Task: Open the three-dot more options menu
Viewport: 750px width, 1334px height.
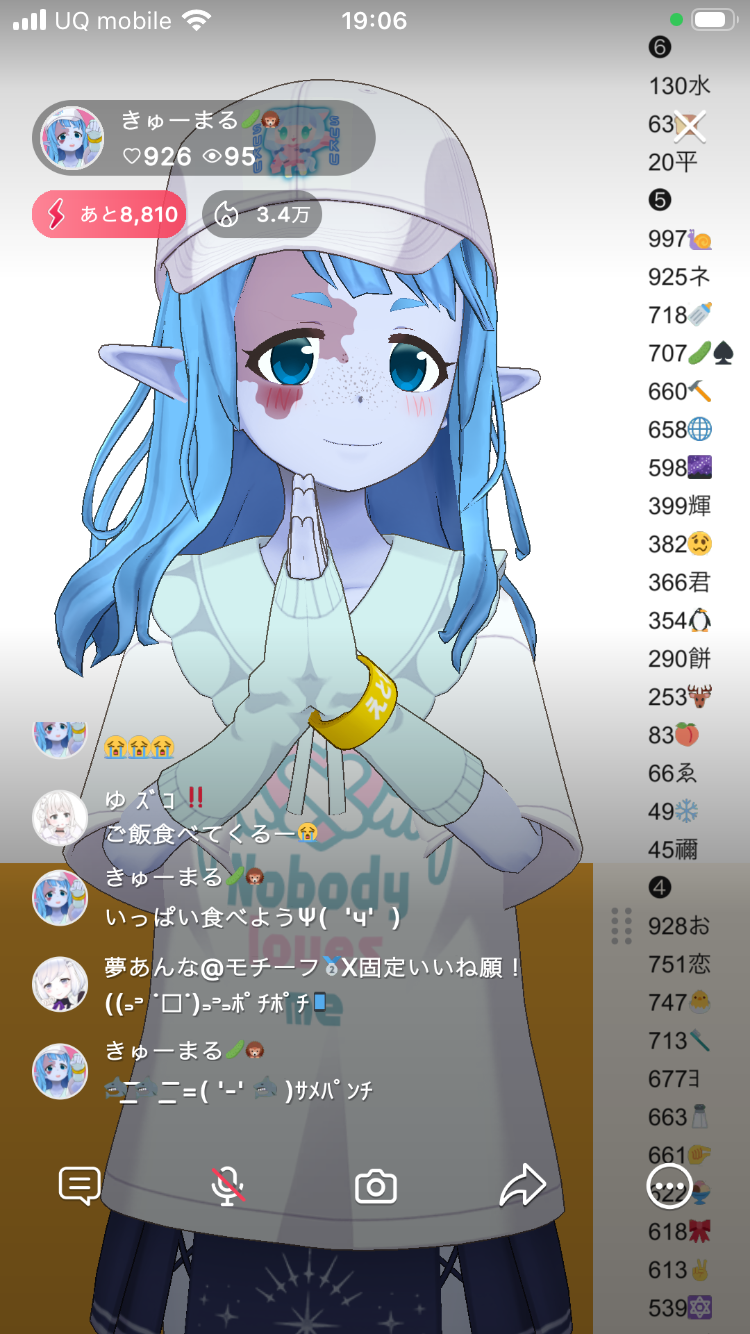Action: click(x=669, y=1186)
